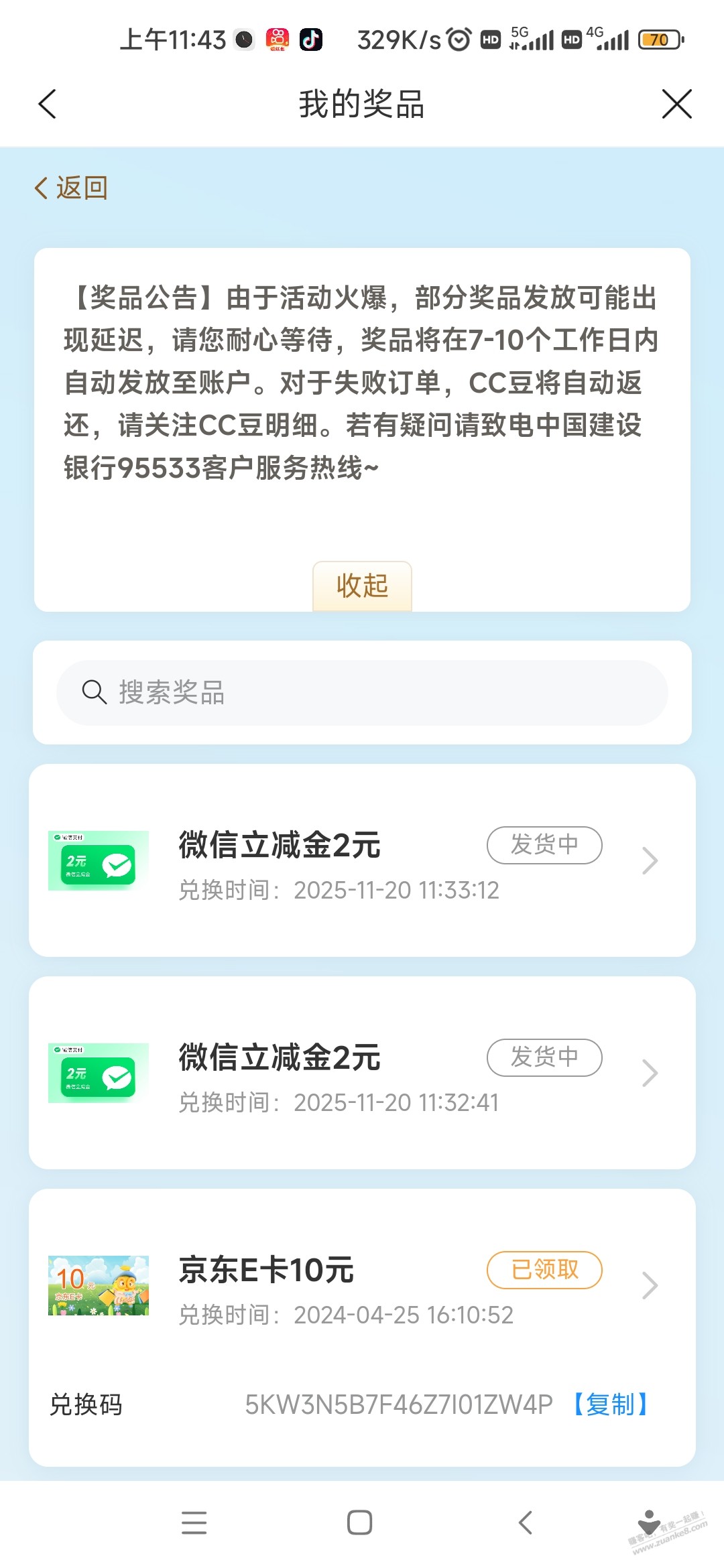Open the system recent apps menu
The width and height of the screenshot is (724, 1568).
click(x=194, y=1522)
